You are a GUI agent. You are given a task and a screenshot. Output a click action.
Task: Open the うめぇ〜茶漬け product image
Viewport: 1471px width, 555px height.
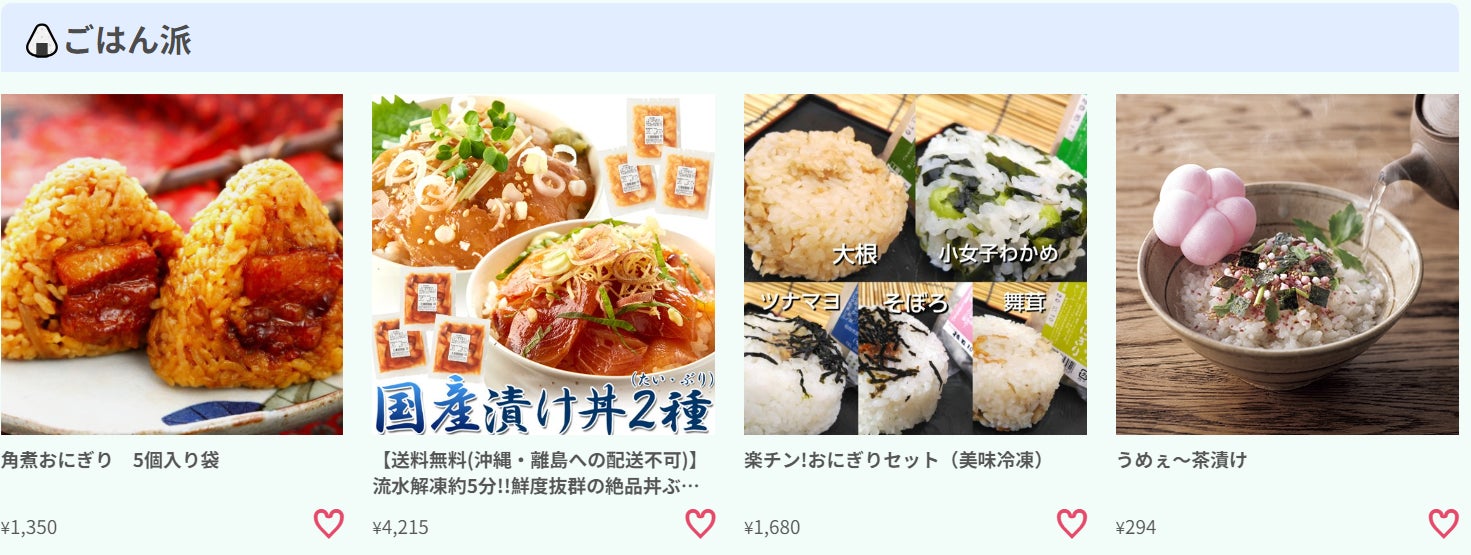(x=1287, y=264)
